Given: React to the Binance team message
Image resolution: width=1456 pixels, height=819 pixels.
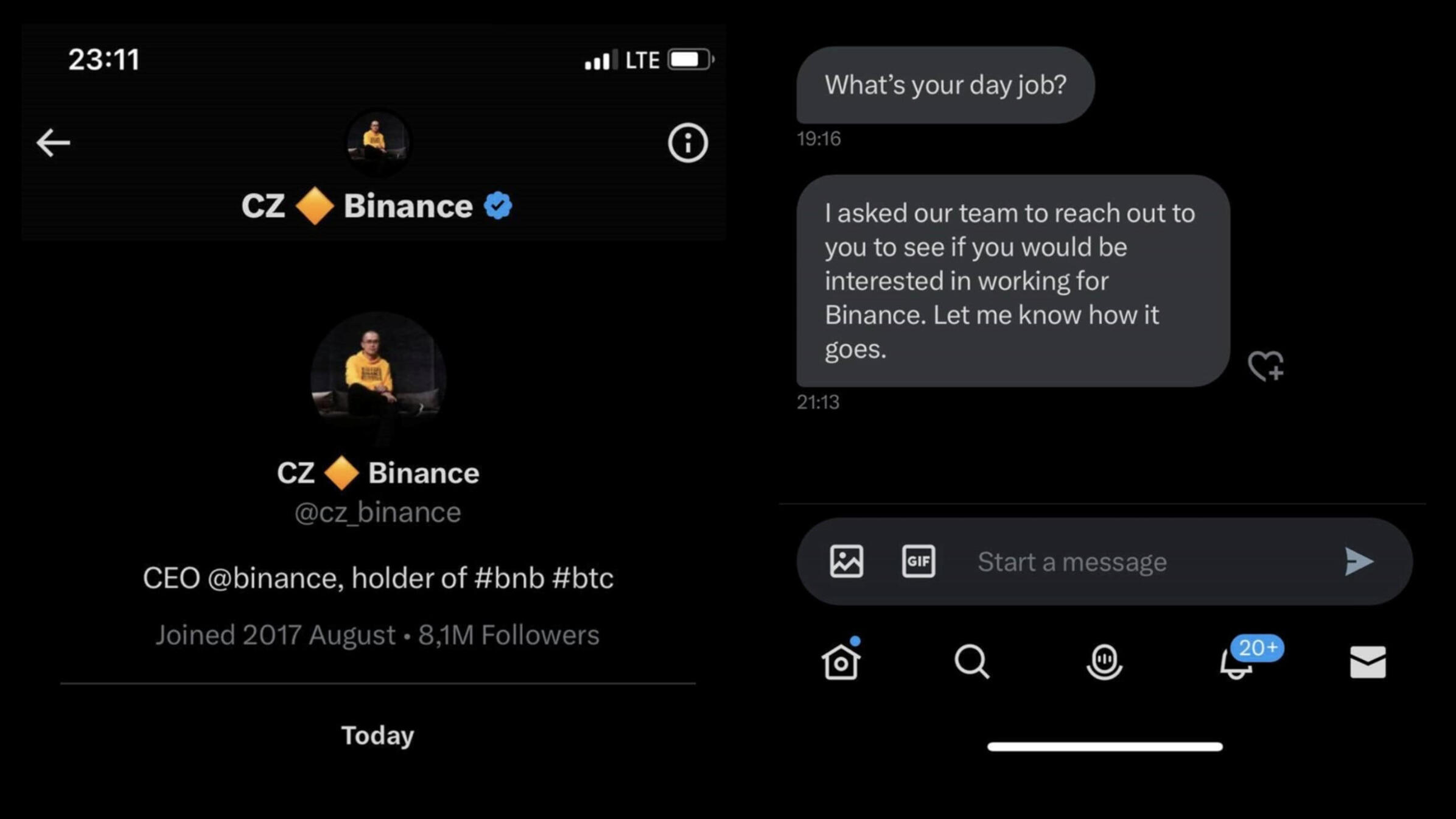Looking at the screenshot, I should (1265, 366).
